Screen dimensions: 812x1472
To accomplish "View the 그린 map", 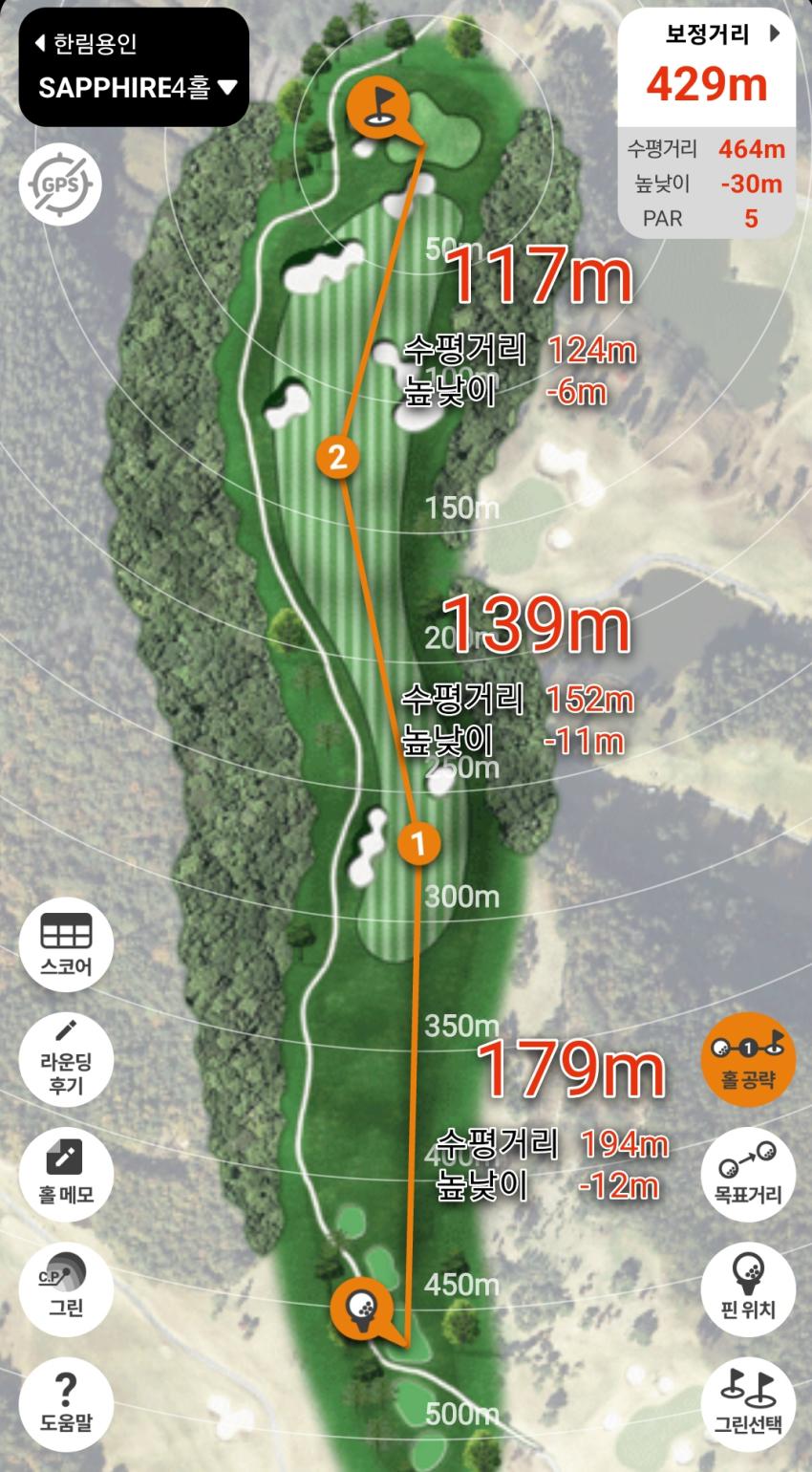I will (66, 1286).
